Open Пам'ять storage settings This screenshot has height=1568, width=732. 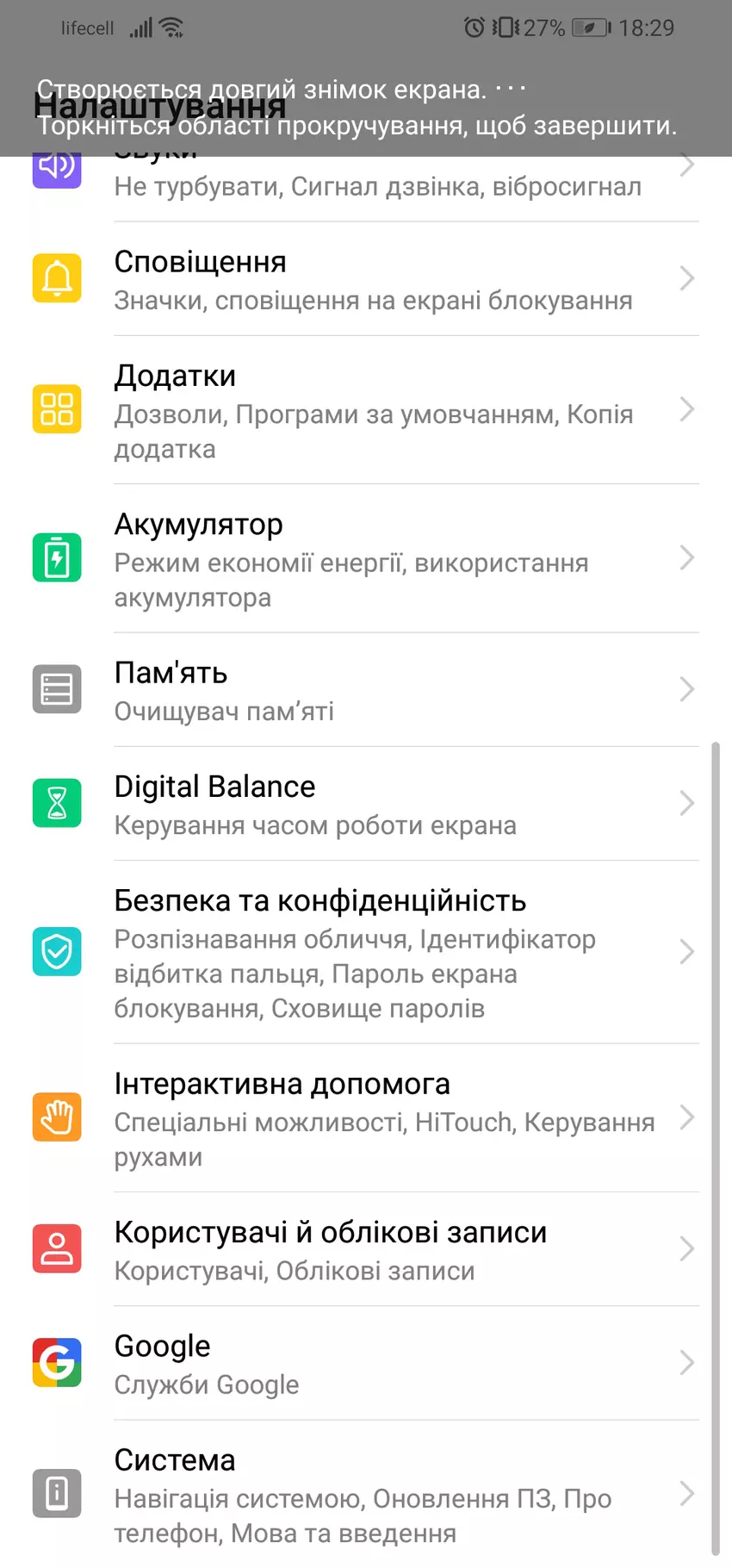[366, 690]
